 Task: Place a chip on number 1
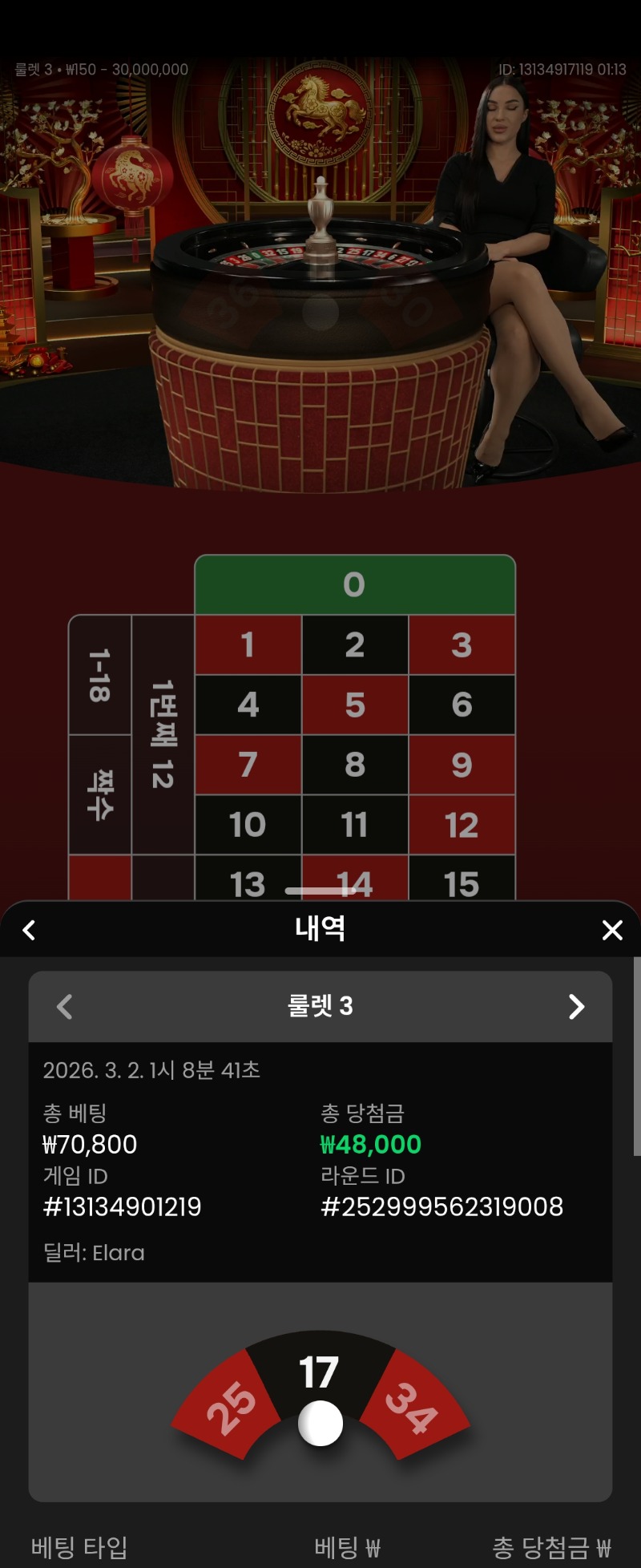click(x=248, y=645)
